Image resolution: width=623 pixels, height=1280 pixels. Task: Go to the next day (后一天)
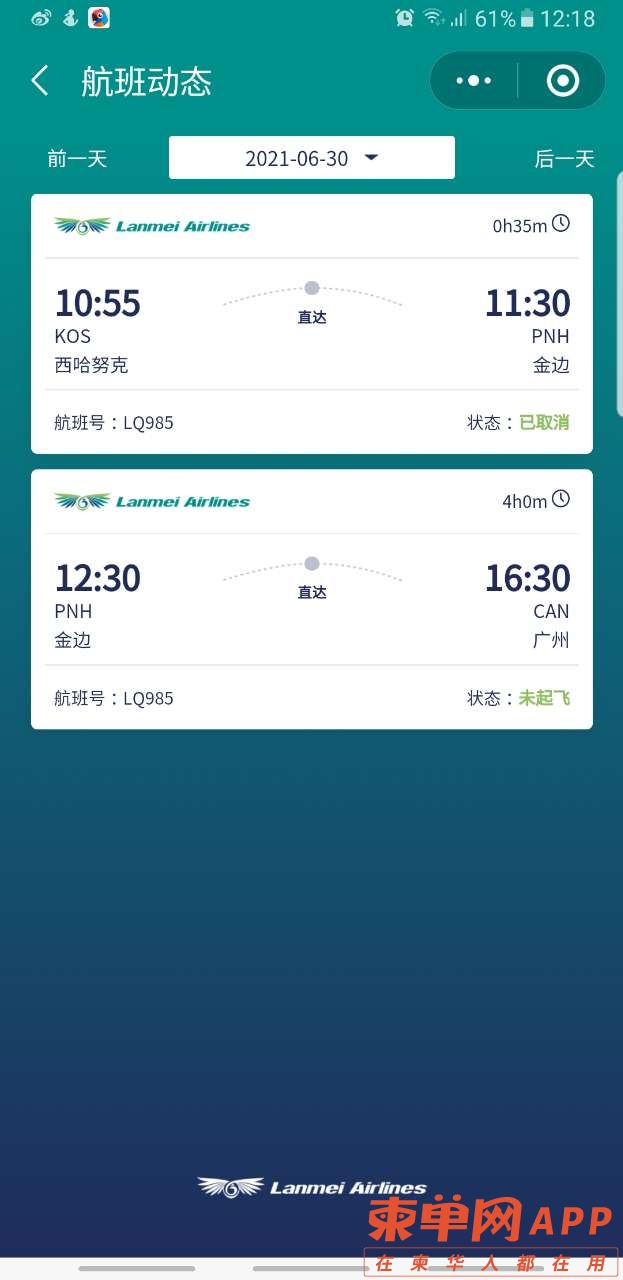click(564, 158)
